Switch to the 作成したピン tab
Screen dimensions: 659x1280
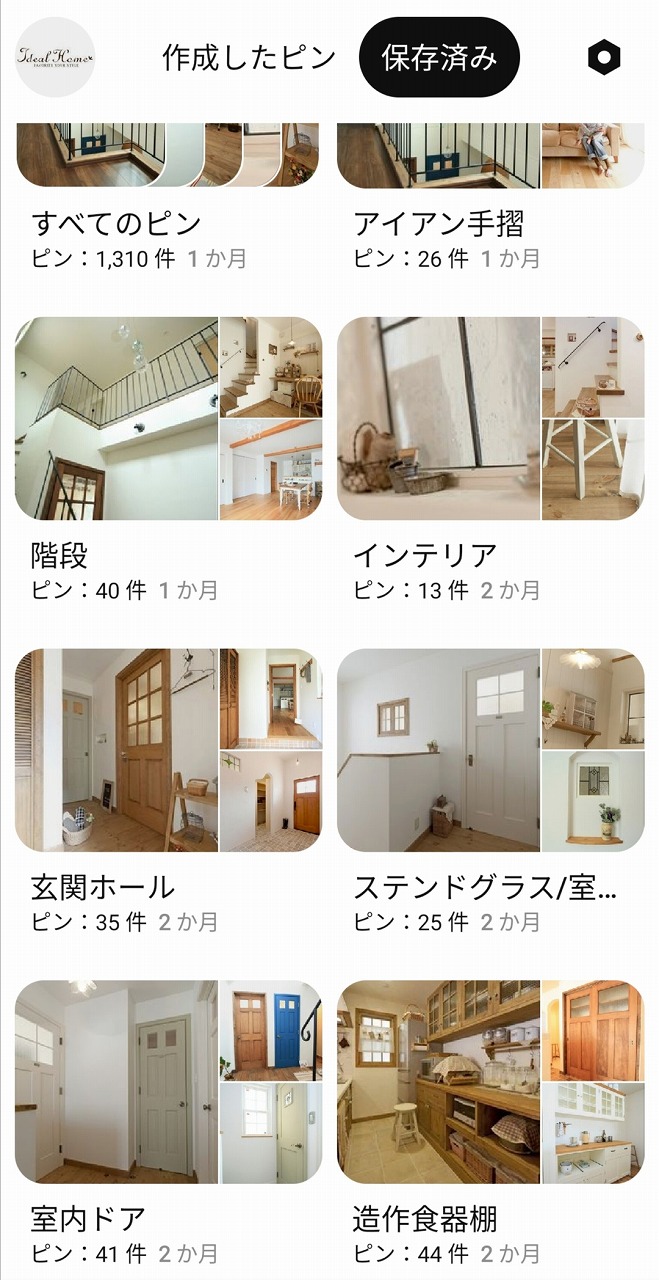[249, 58]
